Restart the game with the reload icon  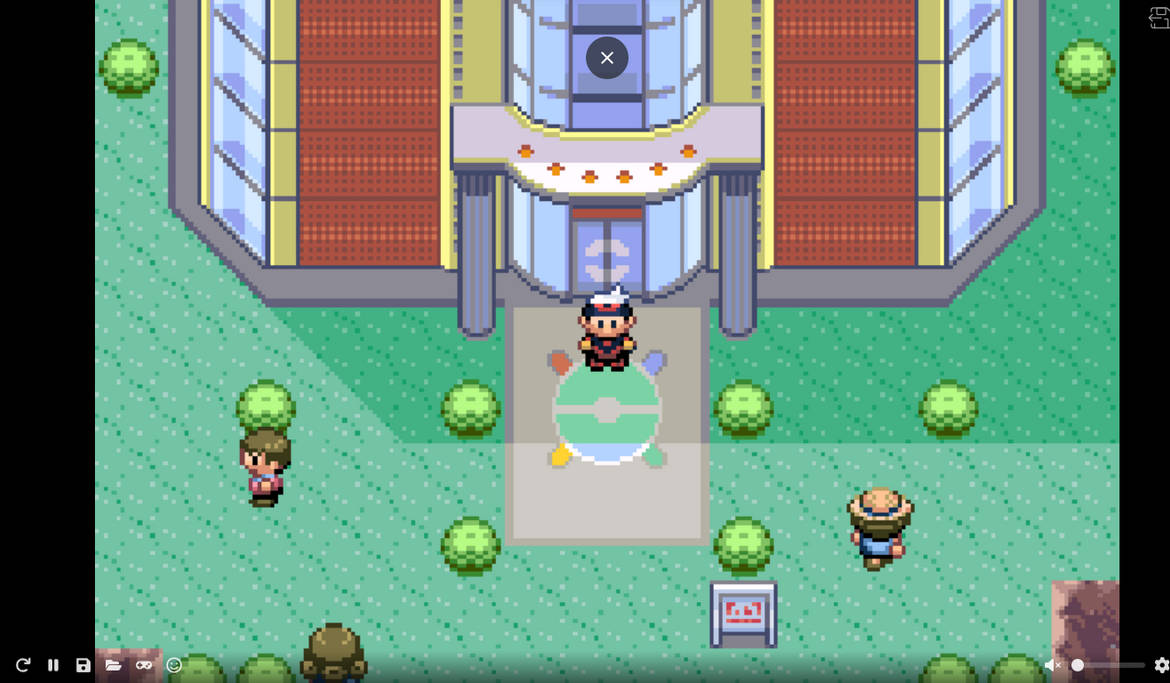(x=23, y=665)
